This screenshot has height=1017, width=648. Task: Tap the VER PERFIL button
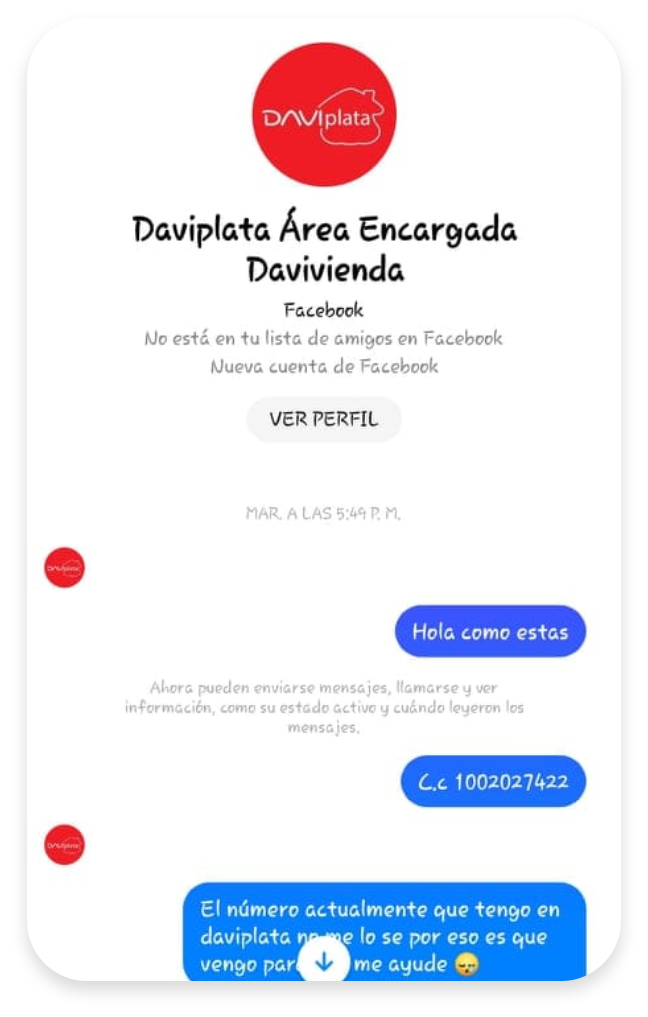[x=324, y=420]
